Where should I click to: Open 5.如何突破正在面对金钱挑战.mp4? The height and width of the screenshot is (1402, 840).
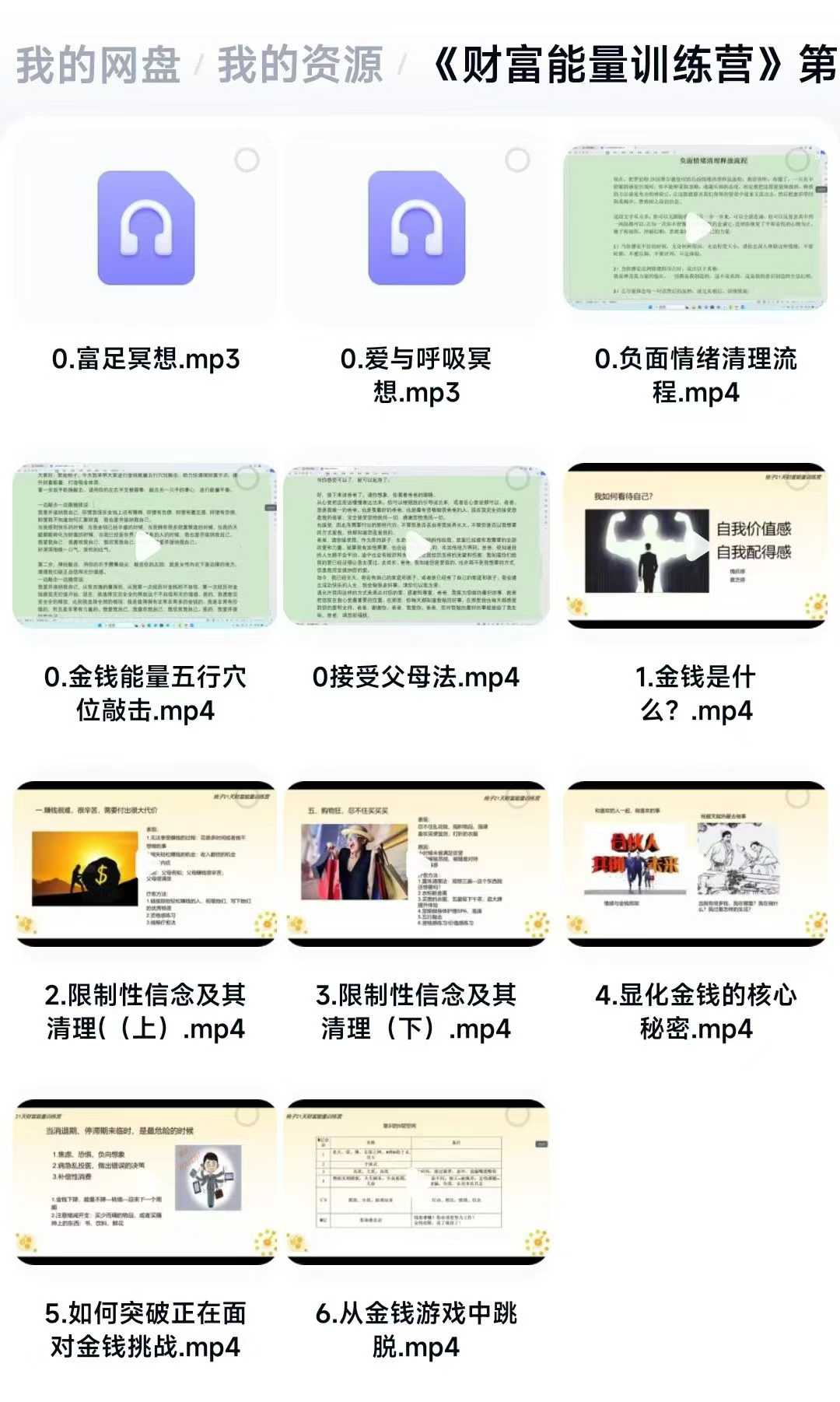(x=145, y=1182)
